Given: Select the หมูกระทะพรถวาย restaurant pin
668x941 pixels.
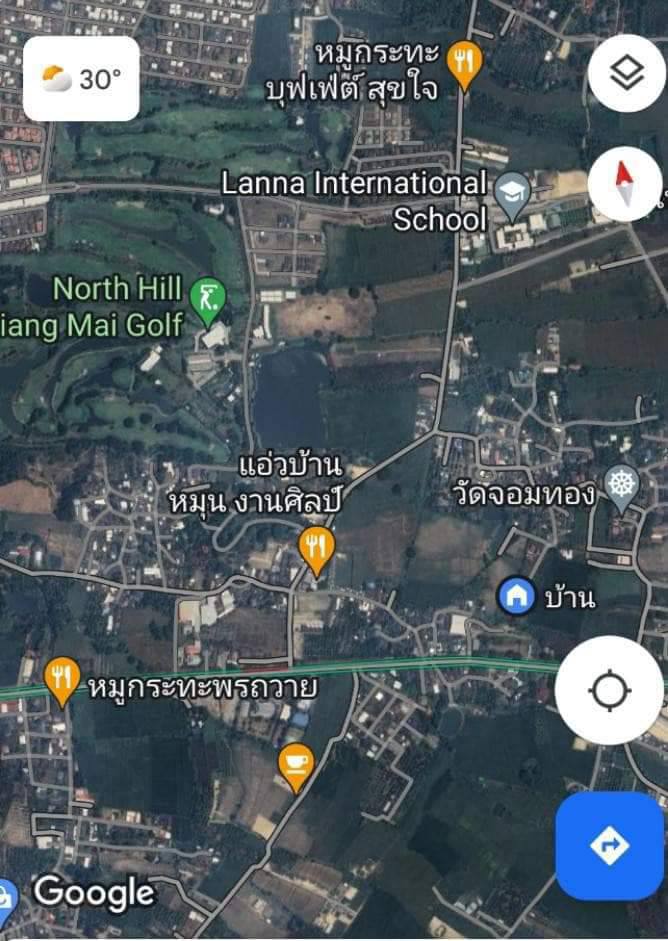Looking at the screenshot, I should [x=62, y=681].
